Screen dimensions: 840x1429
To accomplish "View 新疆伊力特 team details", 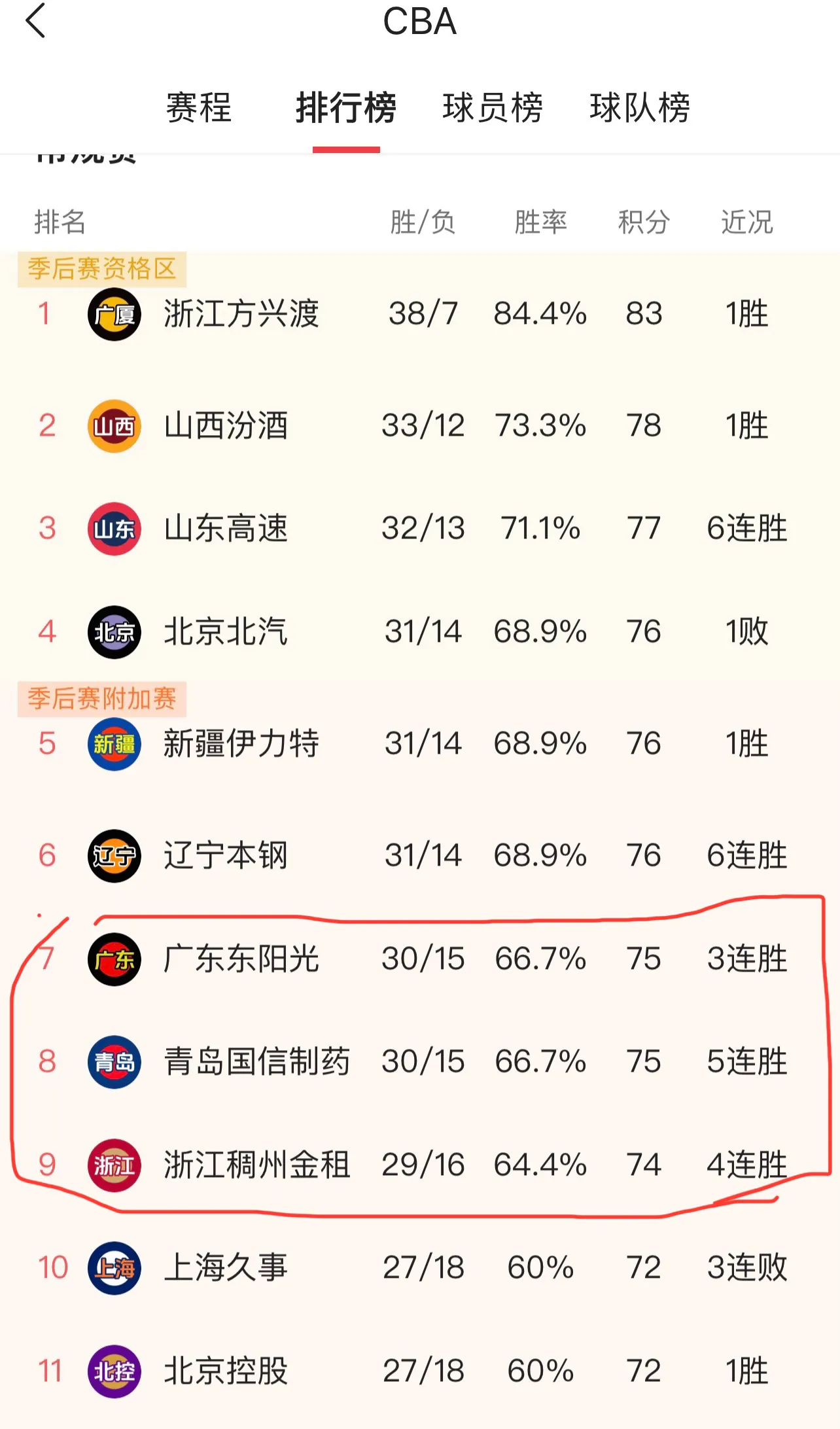I will click(241, 744).
